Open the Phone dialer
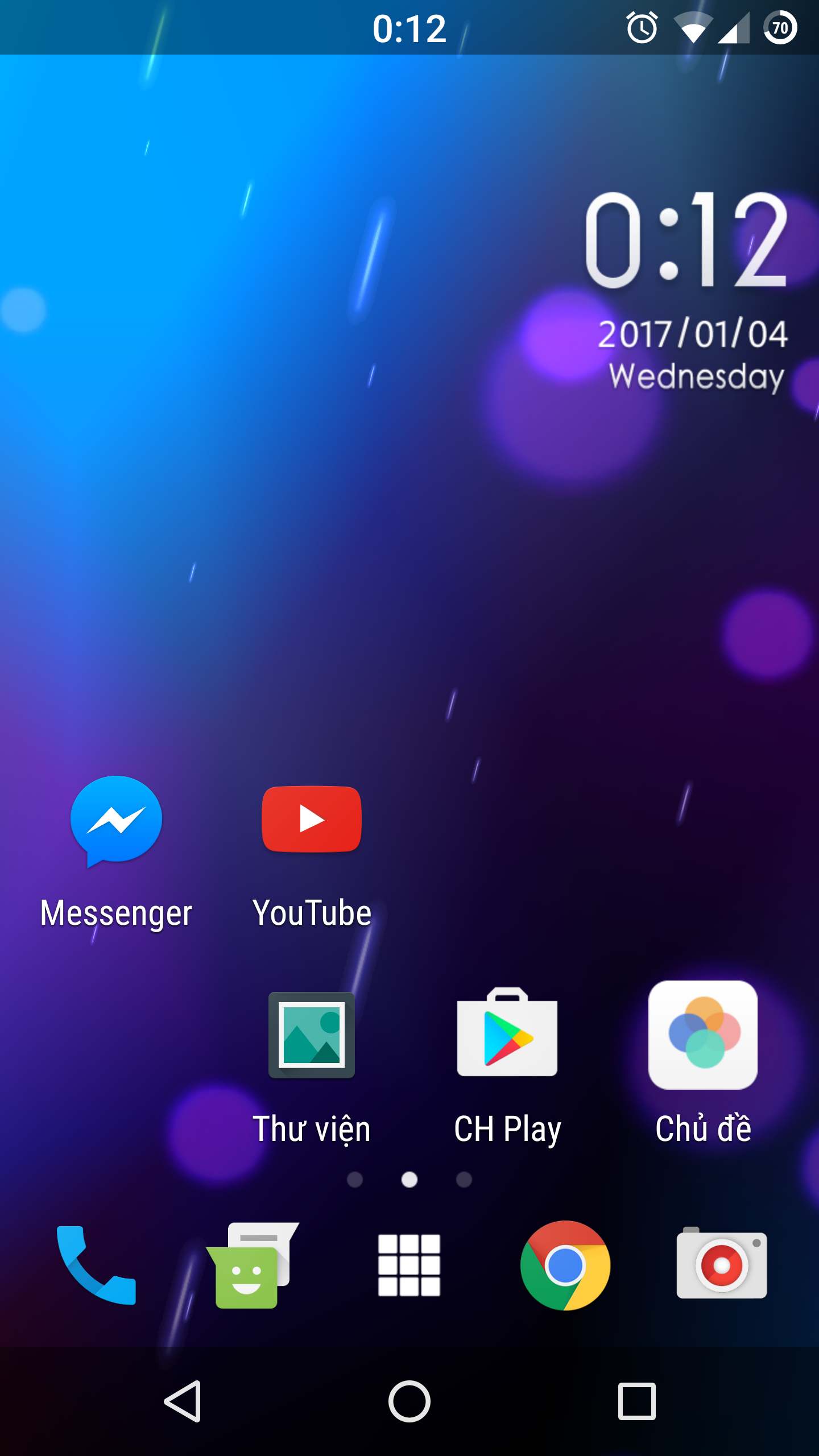 point(97,1265)
